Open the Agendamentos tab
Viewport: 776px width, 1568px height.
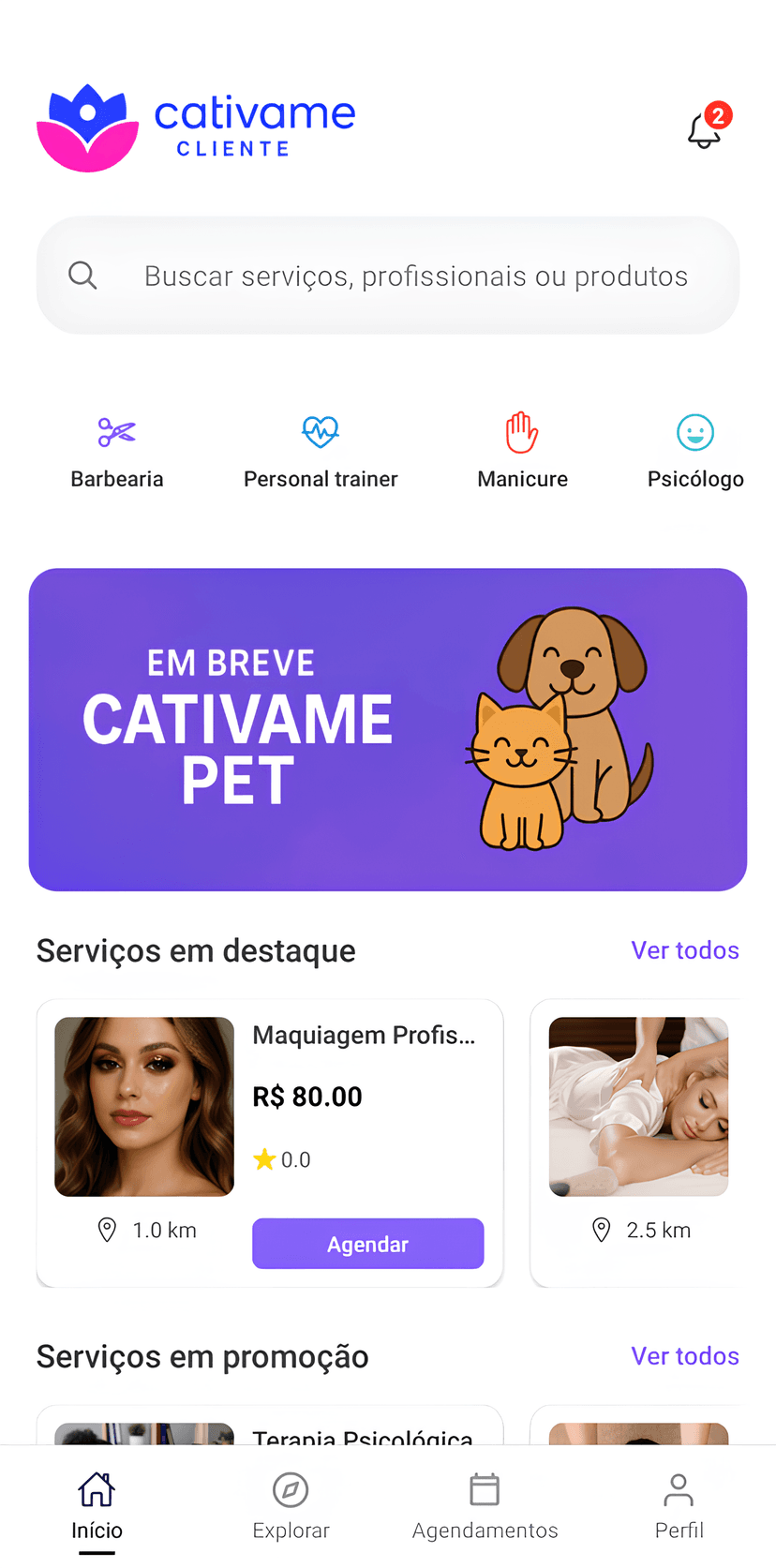485,1504
